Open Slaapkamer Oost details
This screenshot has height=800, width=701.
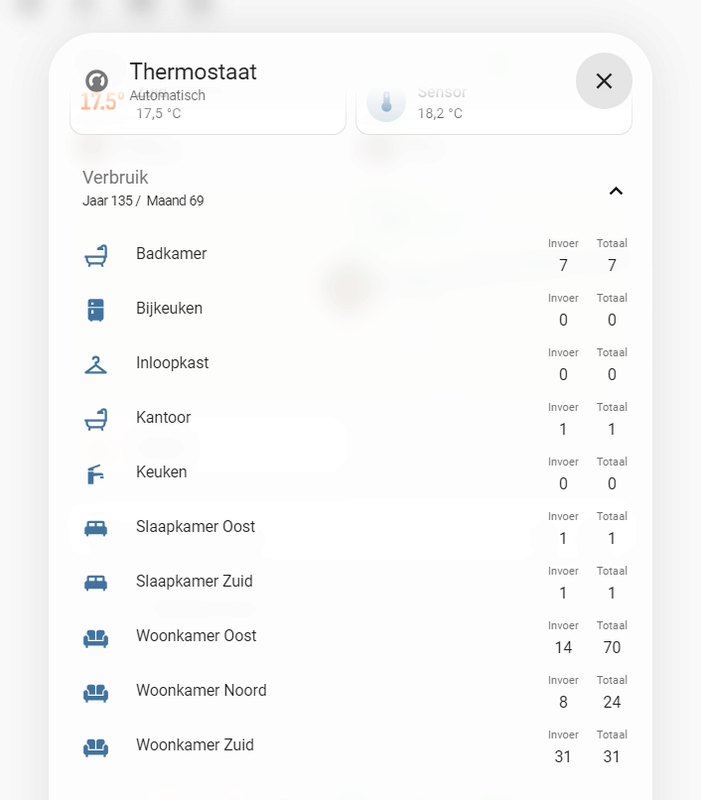195,527
